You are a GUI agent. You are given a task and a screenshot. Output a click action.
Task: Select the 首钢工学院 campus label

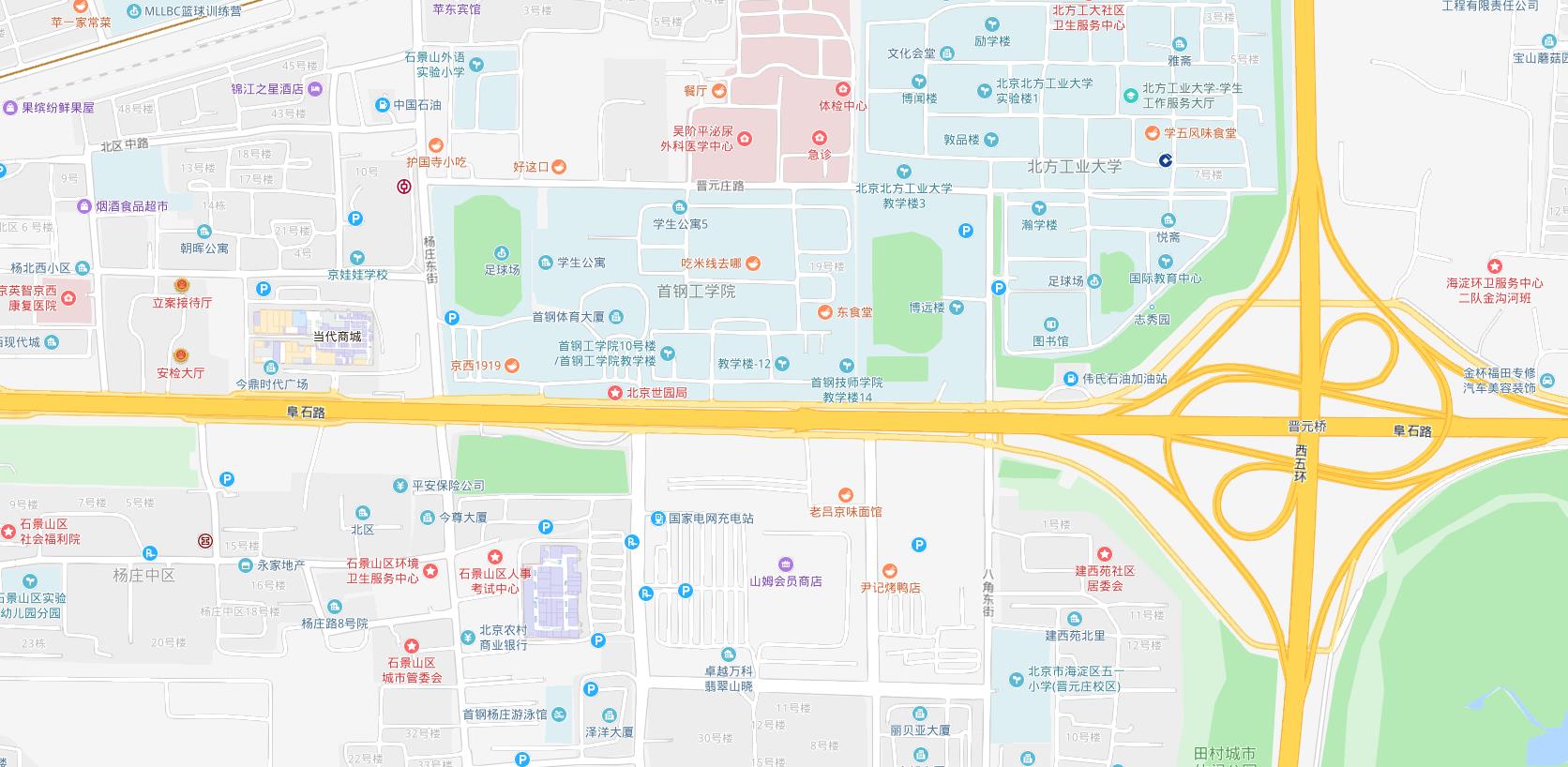pyautogui.click(x=696, y=292)
